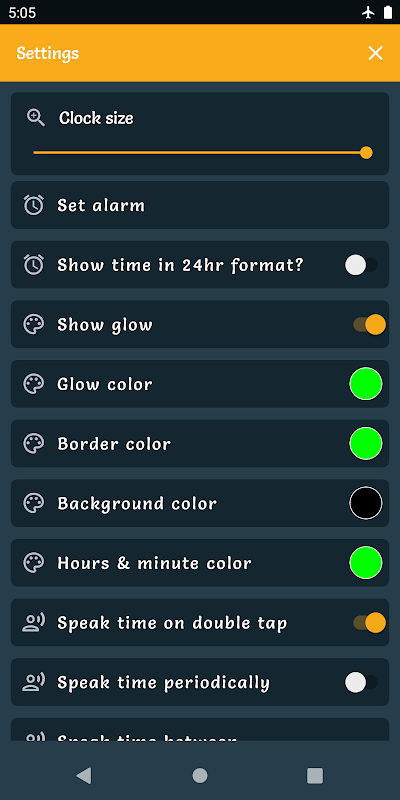Enable 24hr time format switch
Image resolution: width=400 pixels, height=800 pixels.
[x=361, y=265]
